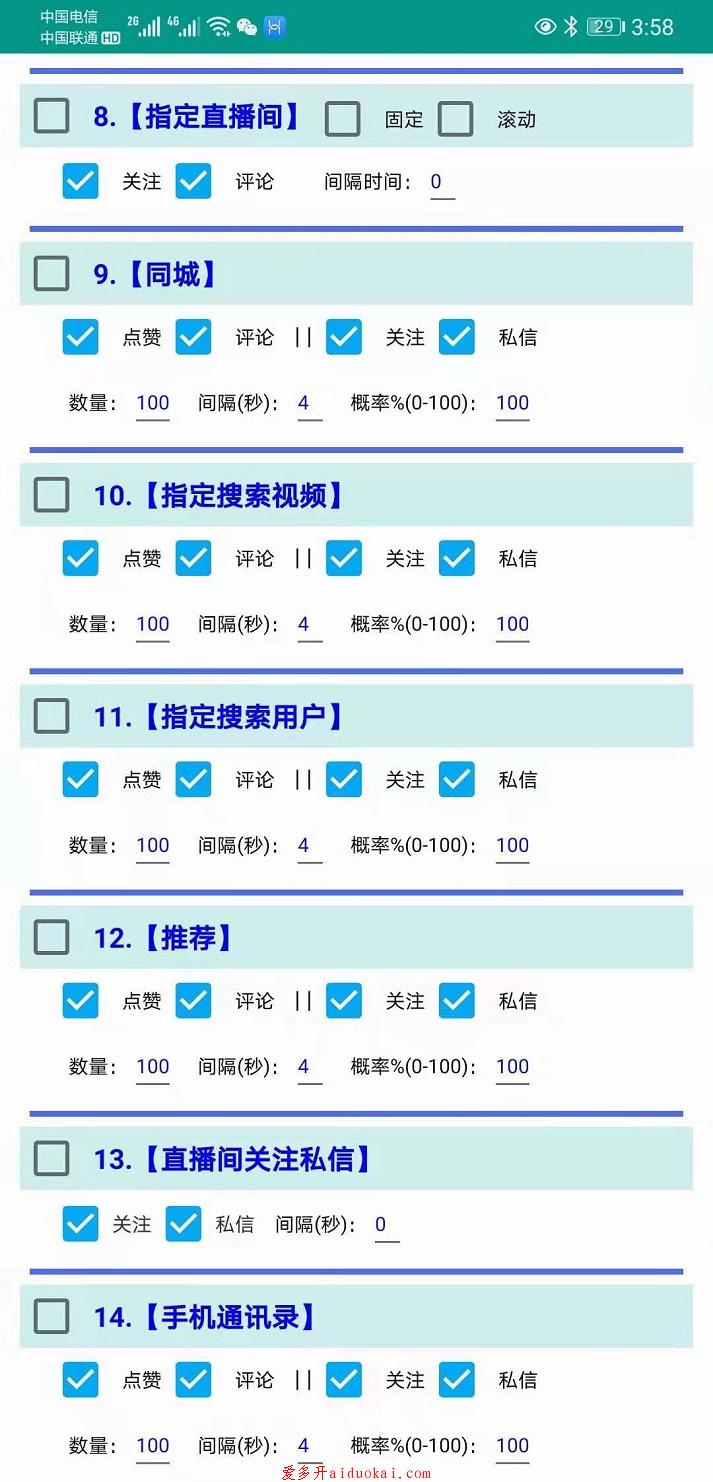713x1482 pixels.
Task: Check the 13.【直播间关注私信】 box
Action: [52, 1158]
